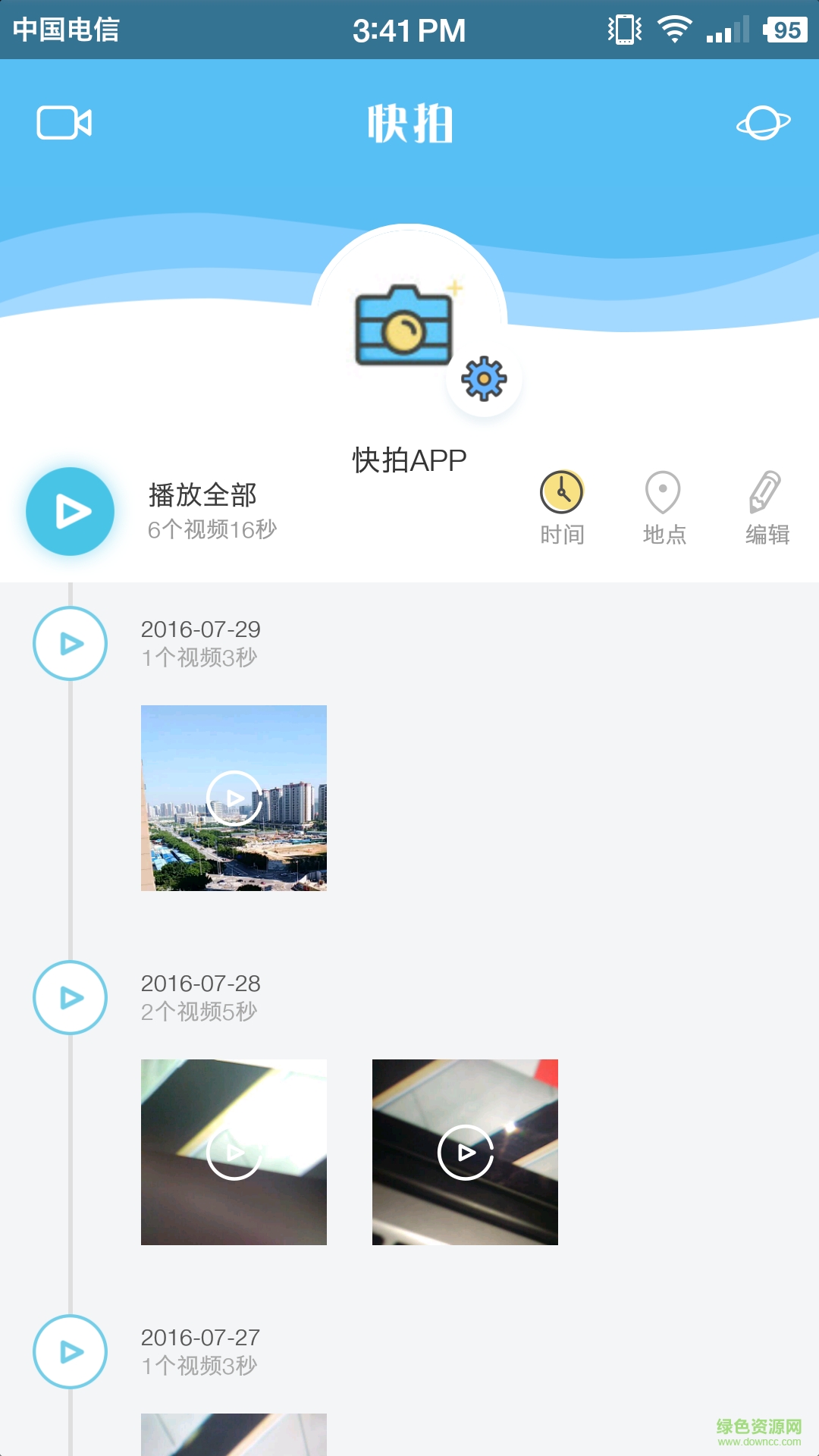Open the city skyline video thumbnail
Image resolution: width=819 pixels, height=1456 pixels.
click(234, 798)
